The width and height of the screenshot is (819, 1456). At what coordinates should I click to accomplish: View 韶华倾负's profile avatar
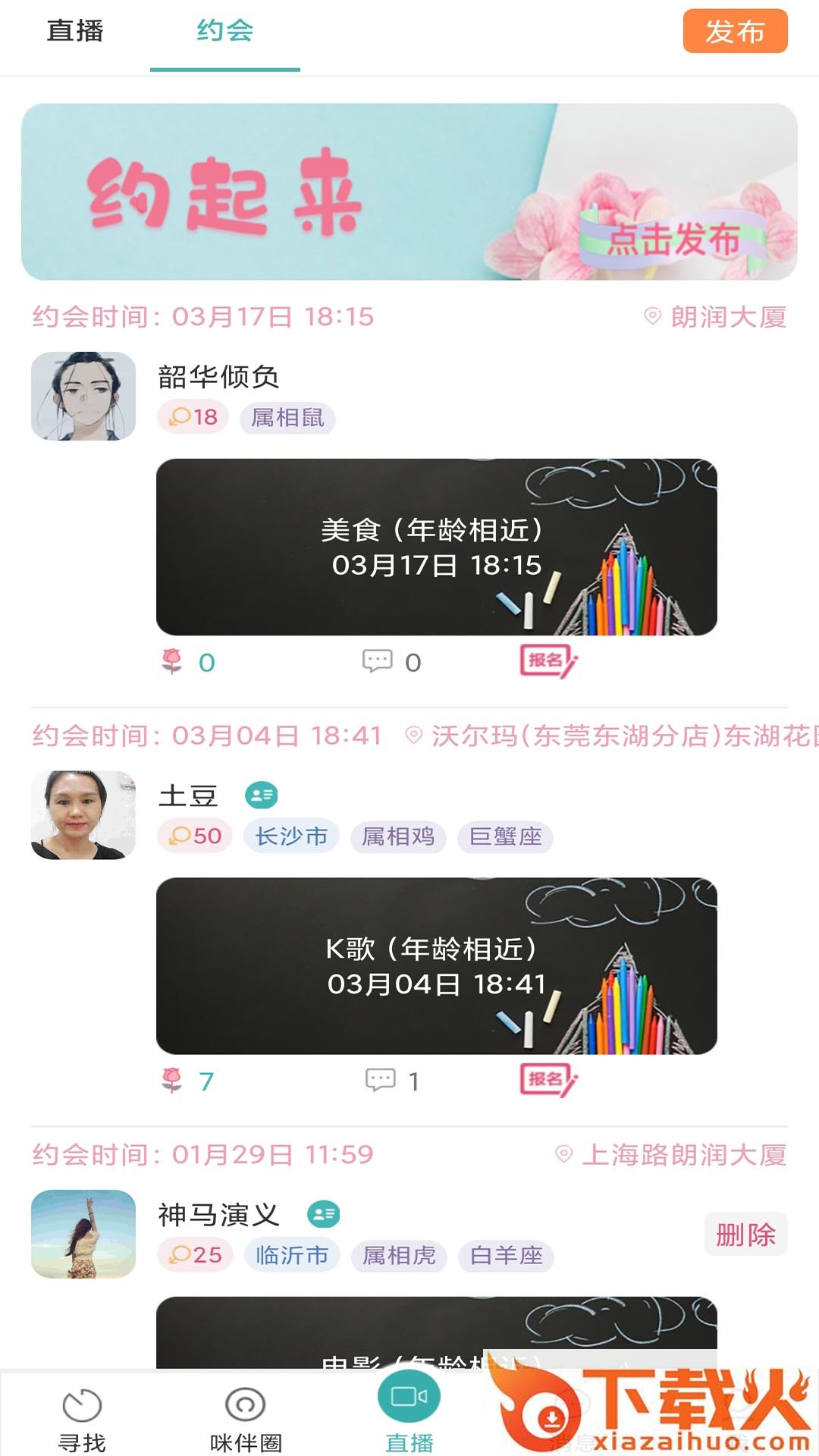pyautogui.click(x=83, y=396)
